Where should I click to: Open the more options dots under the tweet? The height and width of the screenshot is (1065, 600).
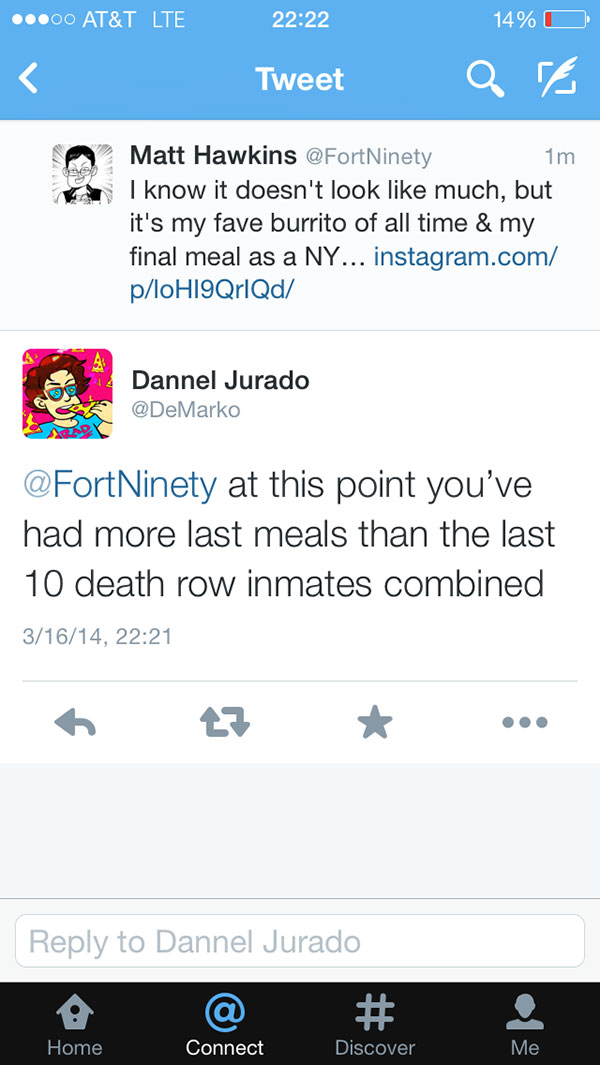pyautogui.click(x=525, y=722)
